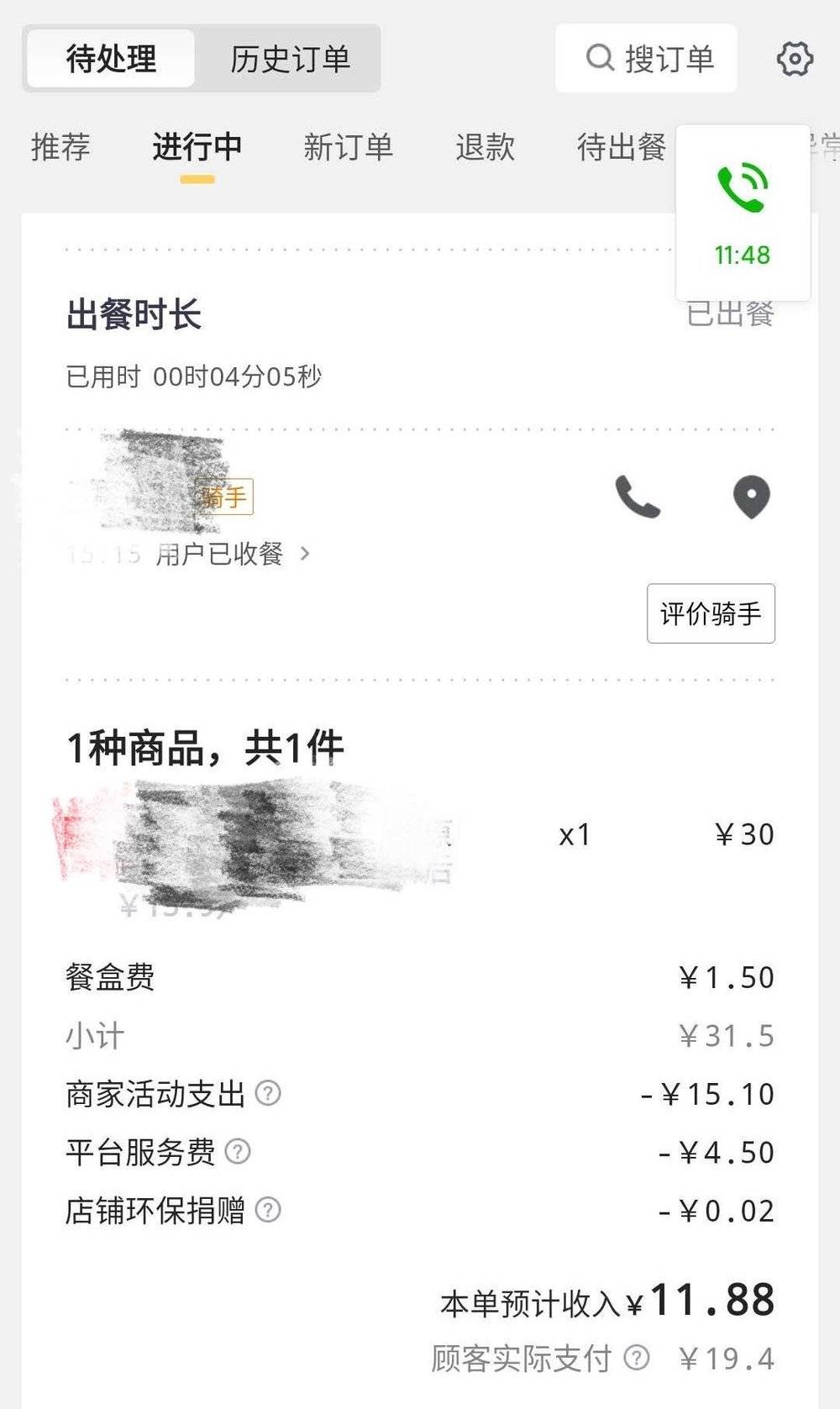The height and width of the screenshot is (1409, 840).
Task: Select the 待处理 segment
Action: 111,59
